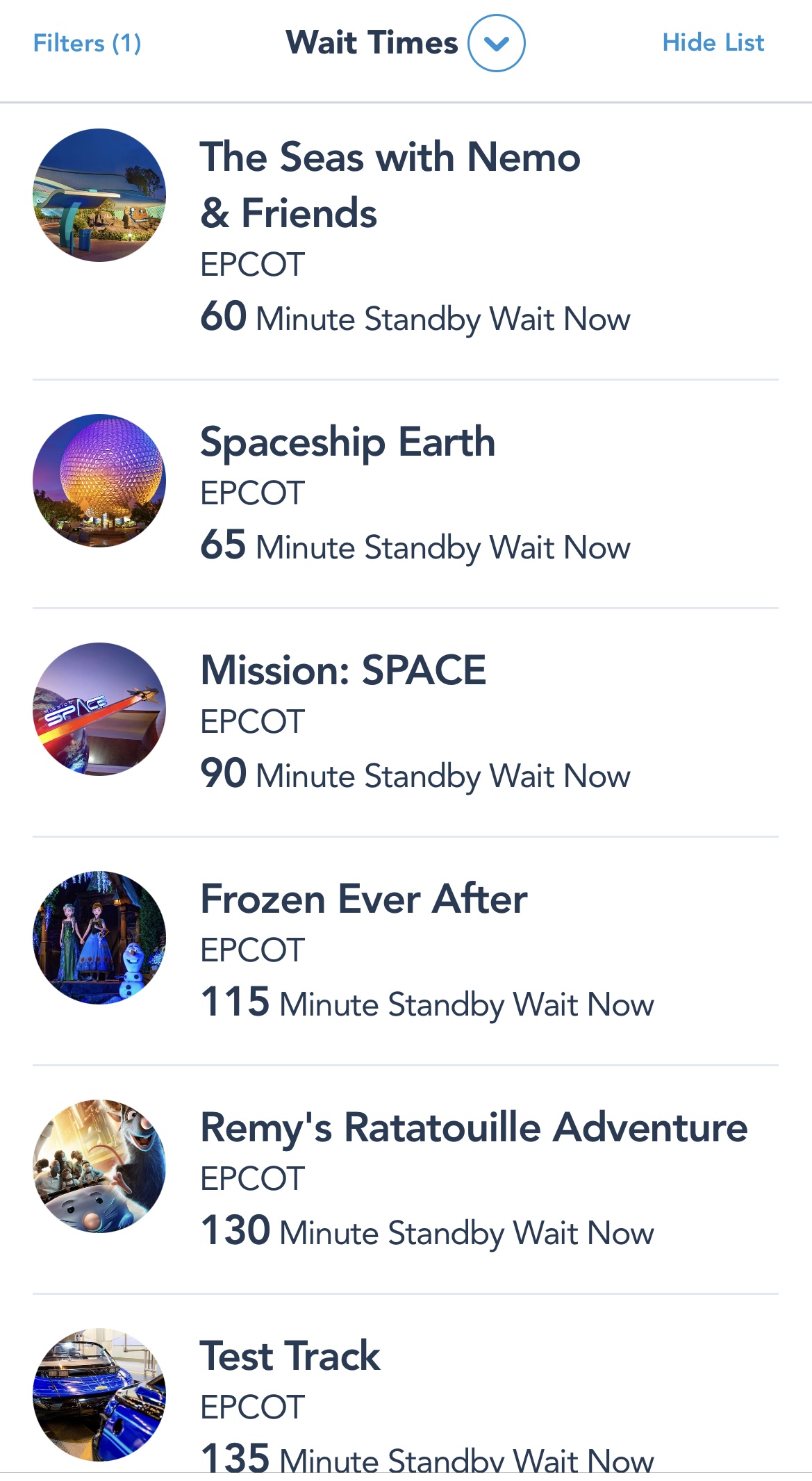The width and height of the screenshot is (812, 1481).
Task: Open Frozen Ever After details
Action: coord(363,900)
